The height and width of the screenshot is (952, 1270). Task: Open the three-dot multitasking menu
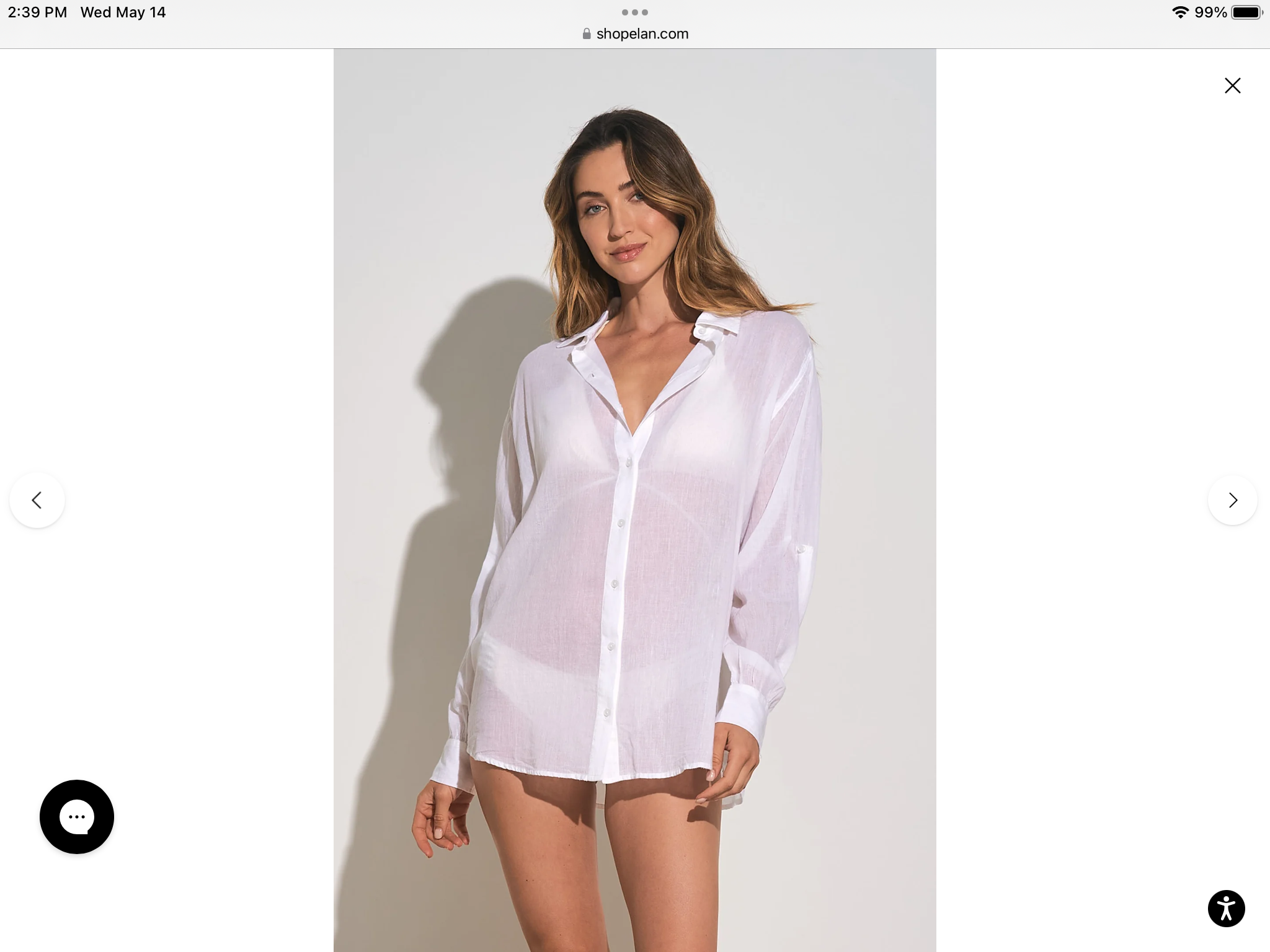coord(635,12)
